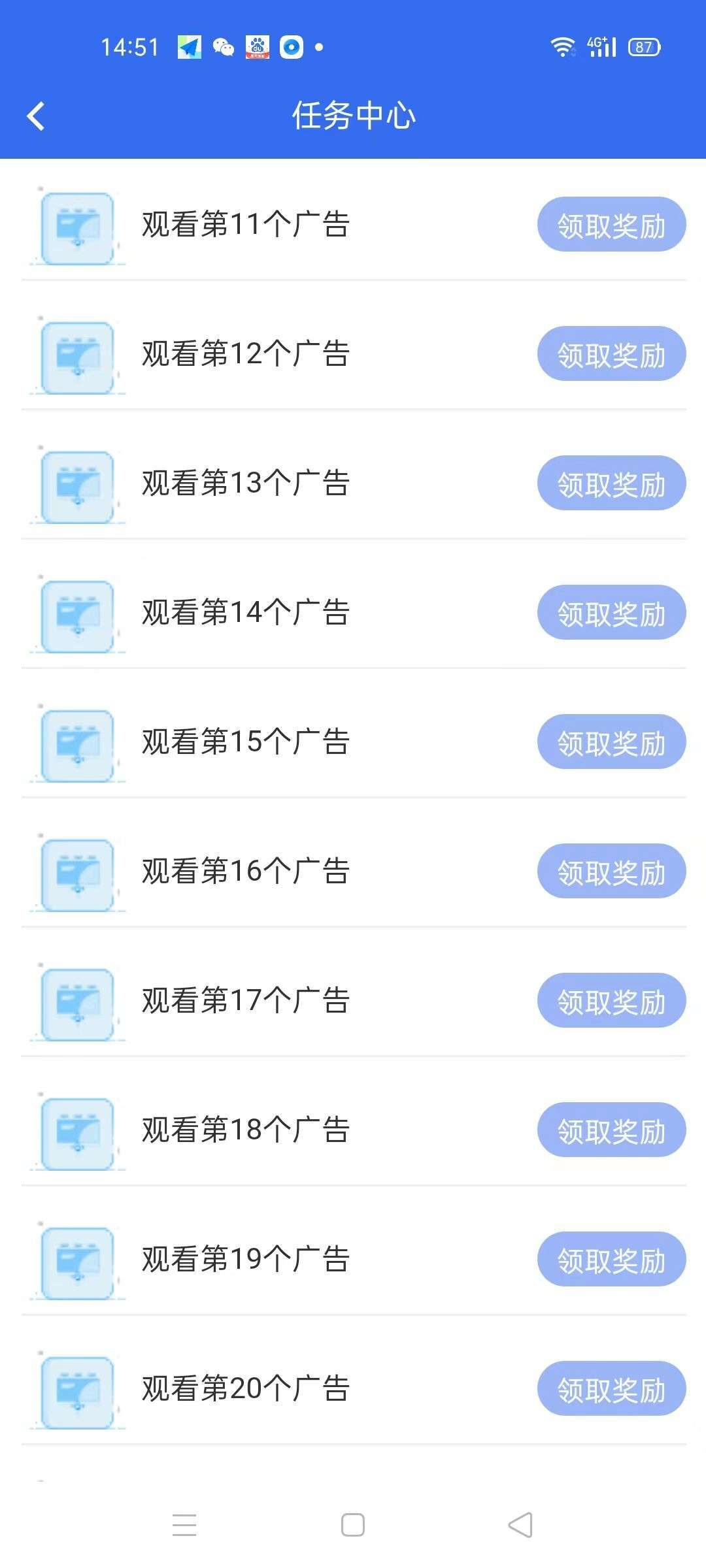Tap 领取奖励 next to 观看第13个广告
This screenshot has width=706, height=1568.
611,483
